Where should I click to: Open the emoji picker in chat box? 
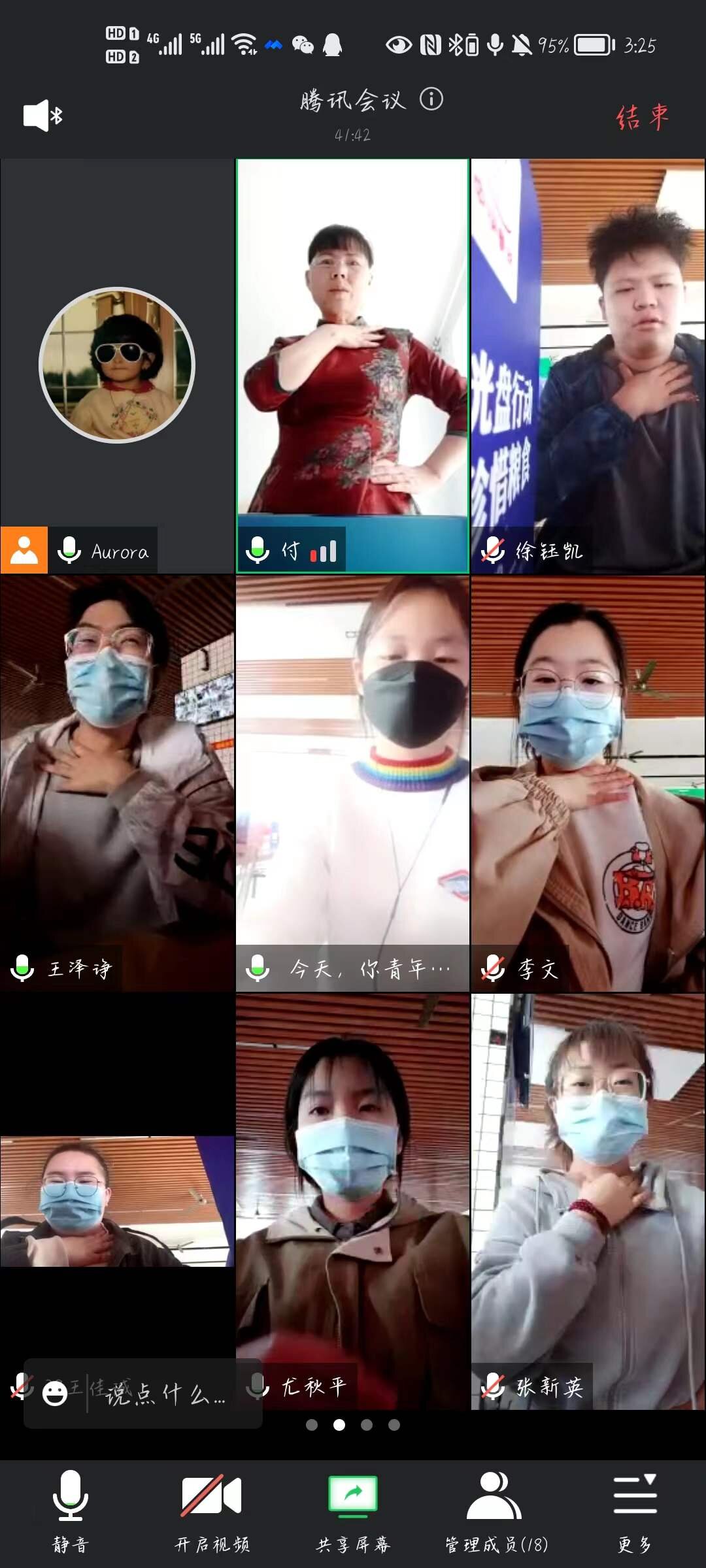[x=55, y=1394]
